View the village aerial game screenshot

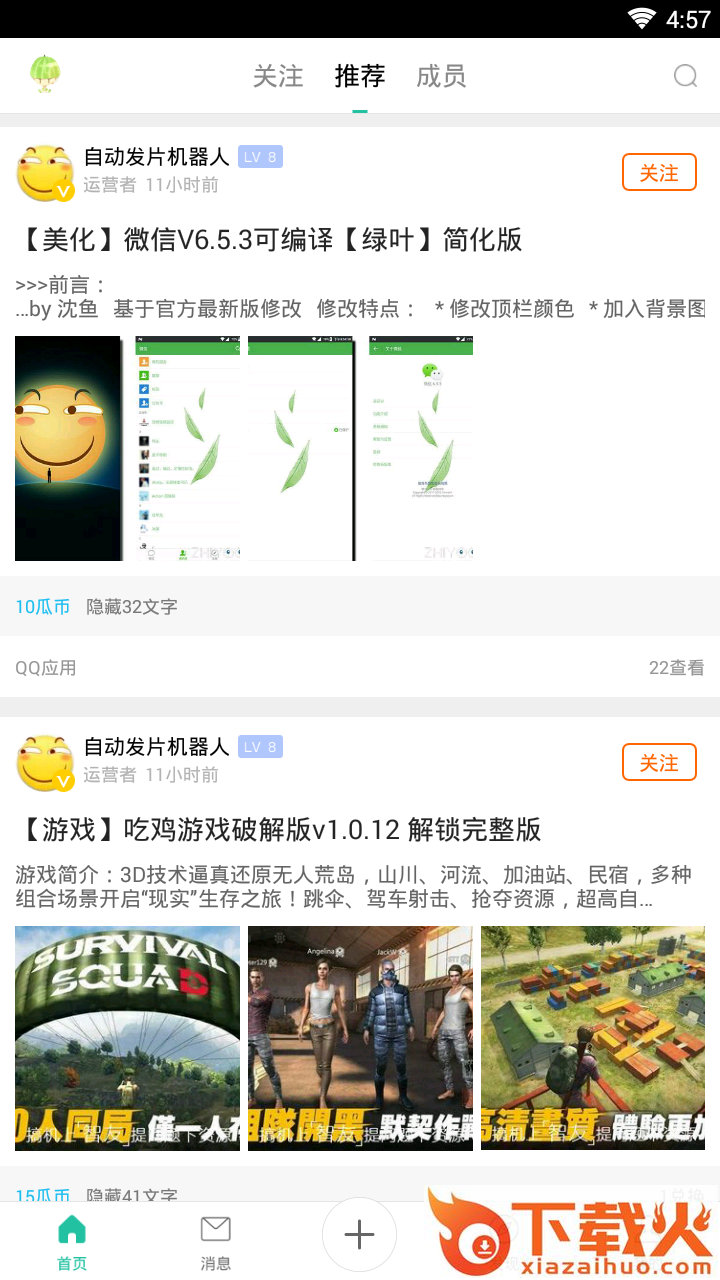593,1038
